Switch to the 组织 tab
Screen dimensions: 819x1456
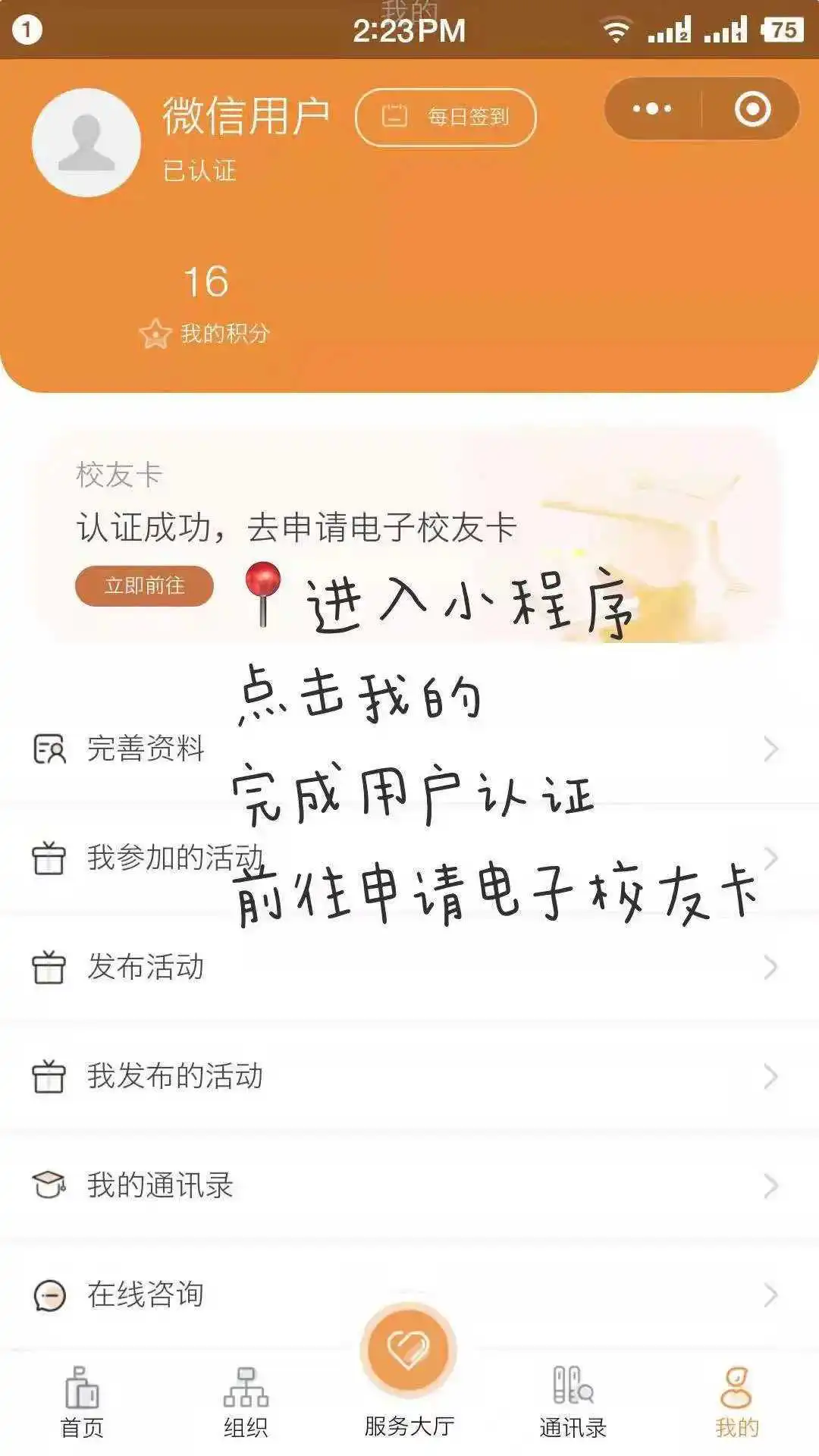click(x=246, y=1403)
